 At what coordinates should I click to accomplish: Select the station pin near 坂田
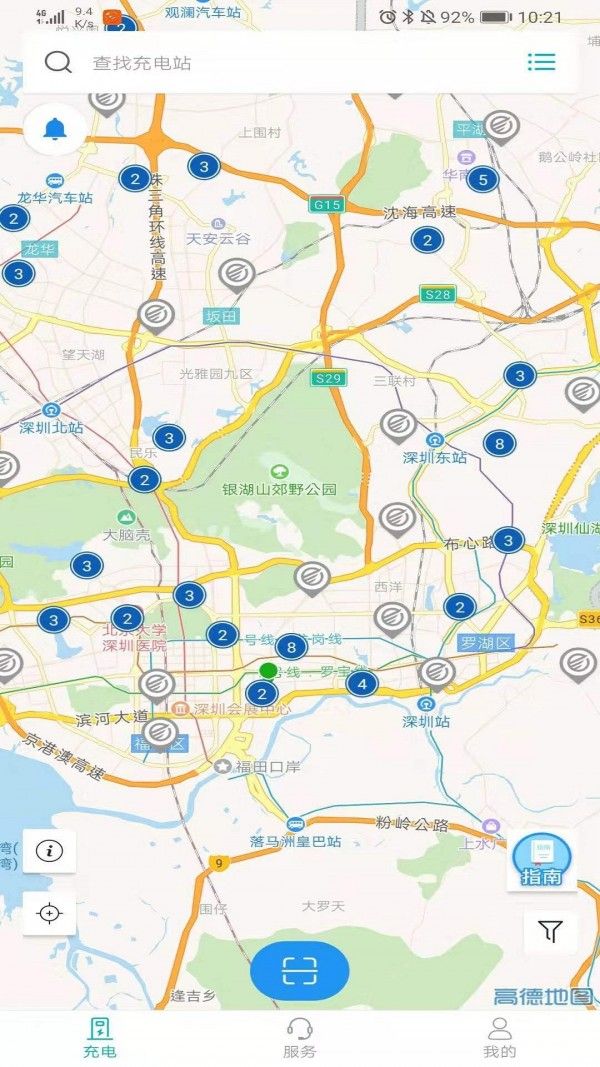click(x=236, y=272)
